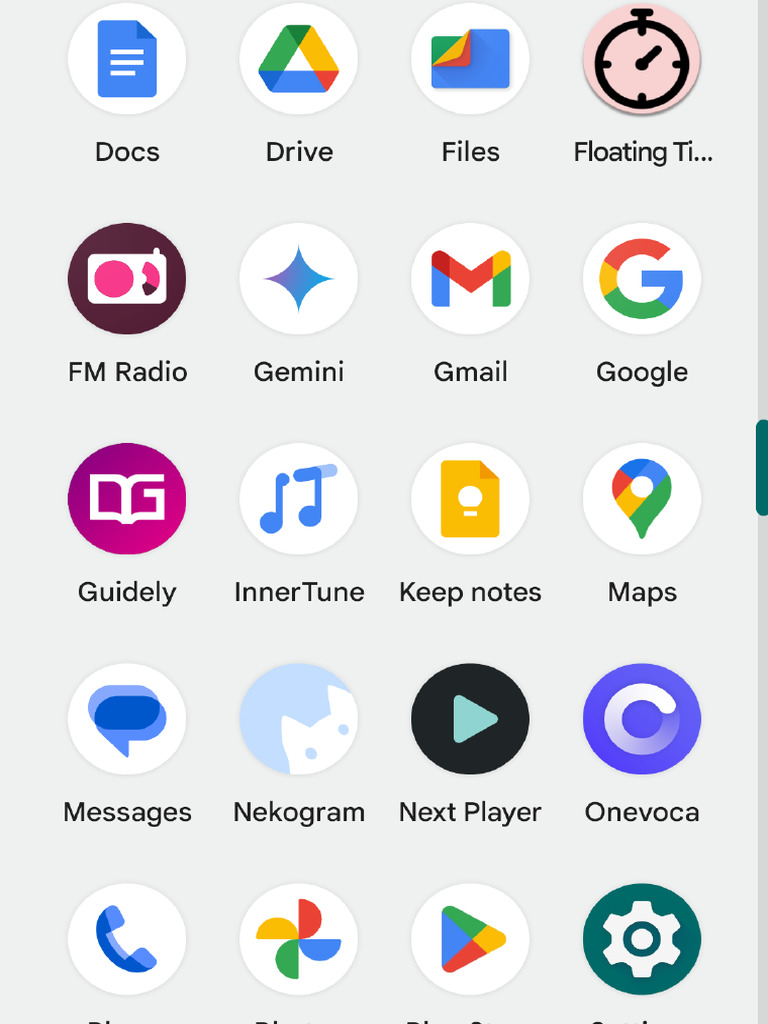Open the Files app
Image resolution: width=768 pixels, height=1024 pixels.
(470, 60)
